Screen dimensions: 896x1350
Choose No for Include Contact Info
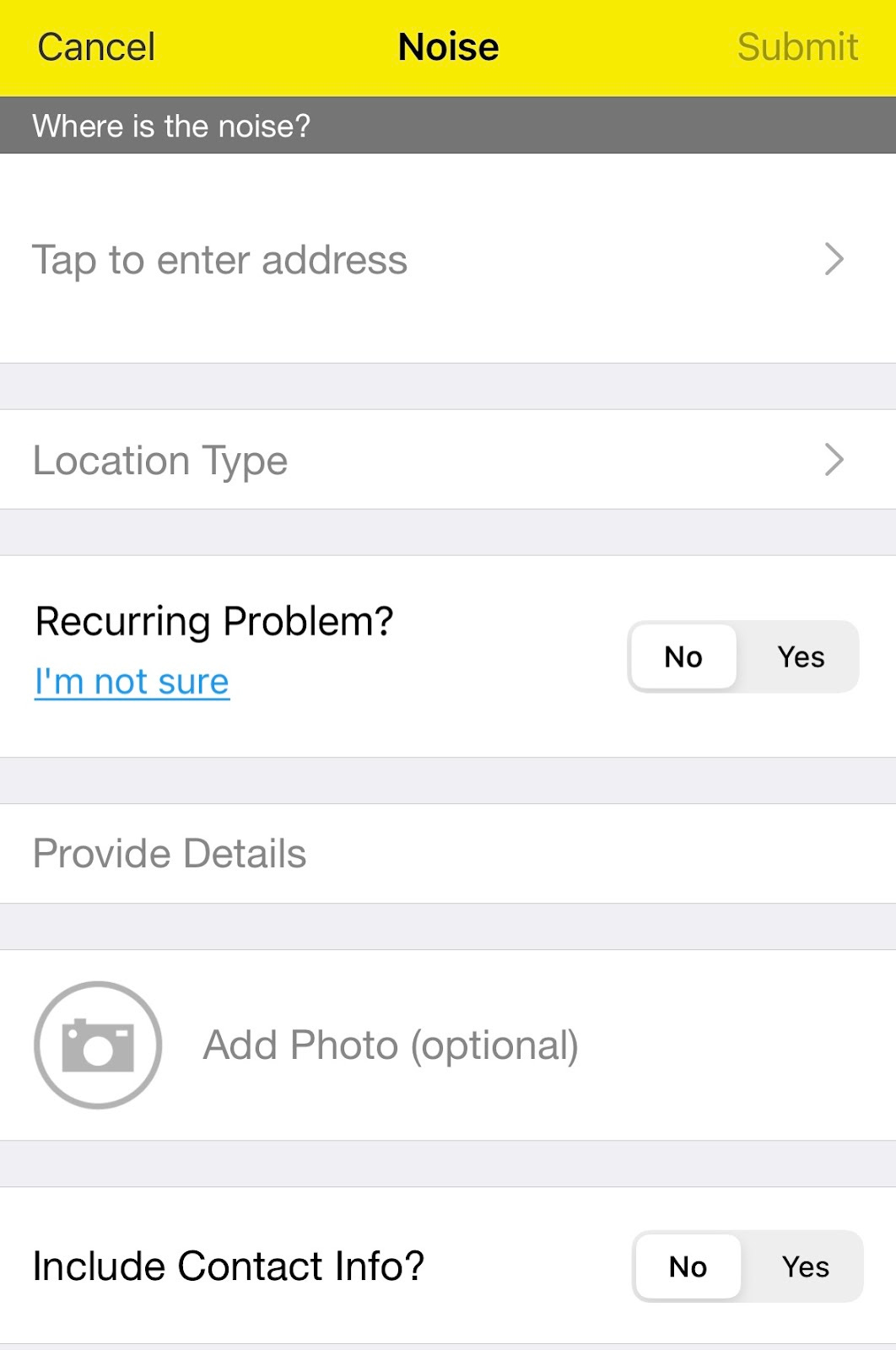pyautogui.click(x=688, y=1266)
